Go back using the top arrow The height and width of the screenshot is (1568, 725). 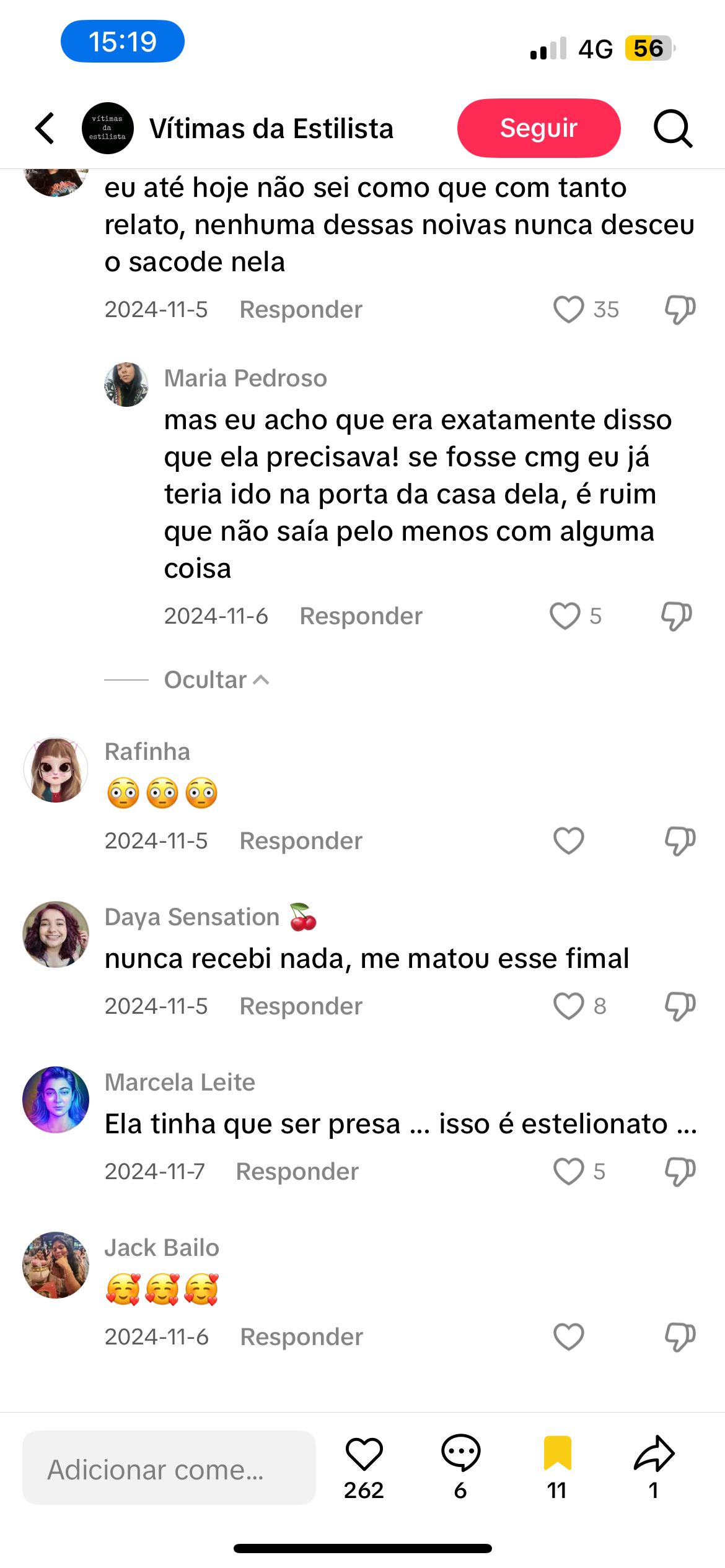tap(45, 128)
